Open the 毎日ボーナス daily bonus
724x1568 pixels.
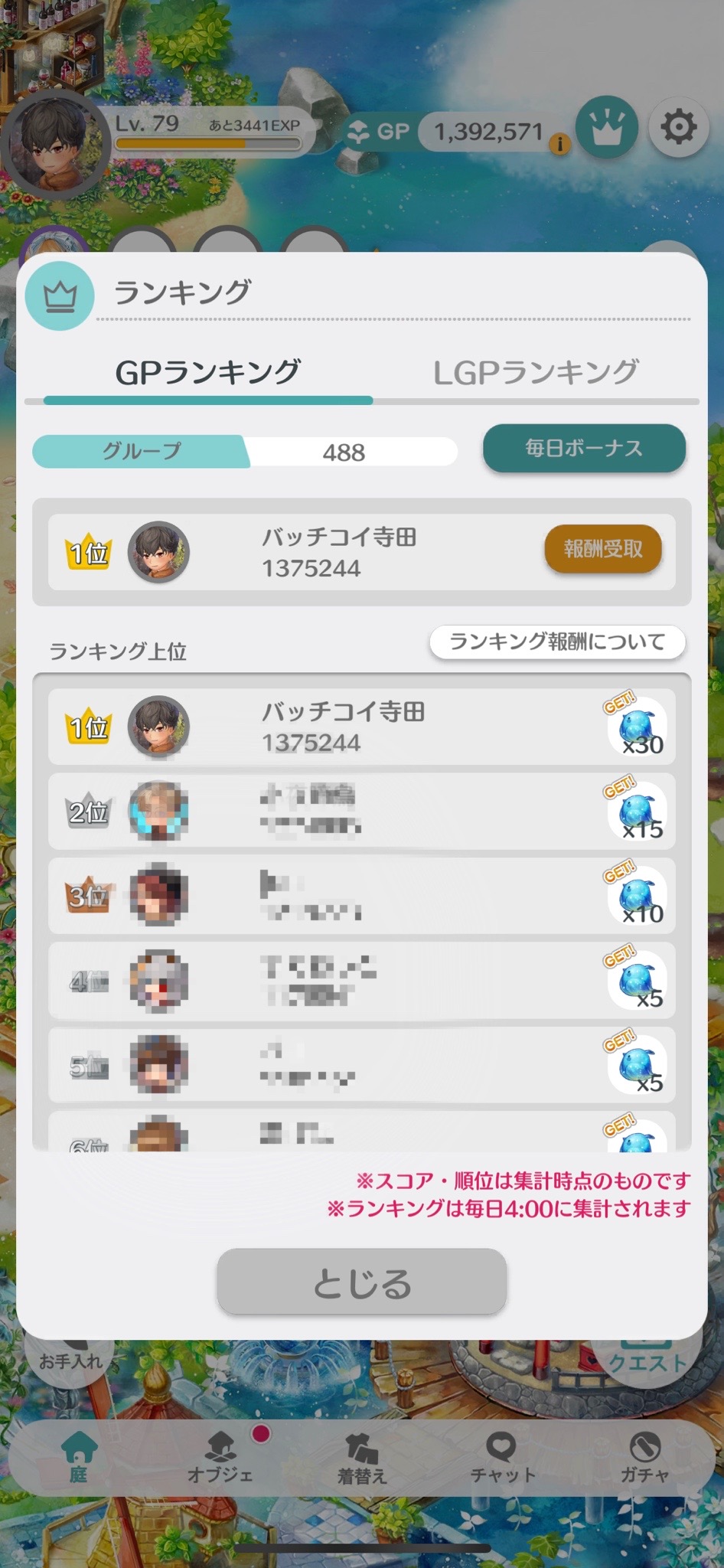584,448
